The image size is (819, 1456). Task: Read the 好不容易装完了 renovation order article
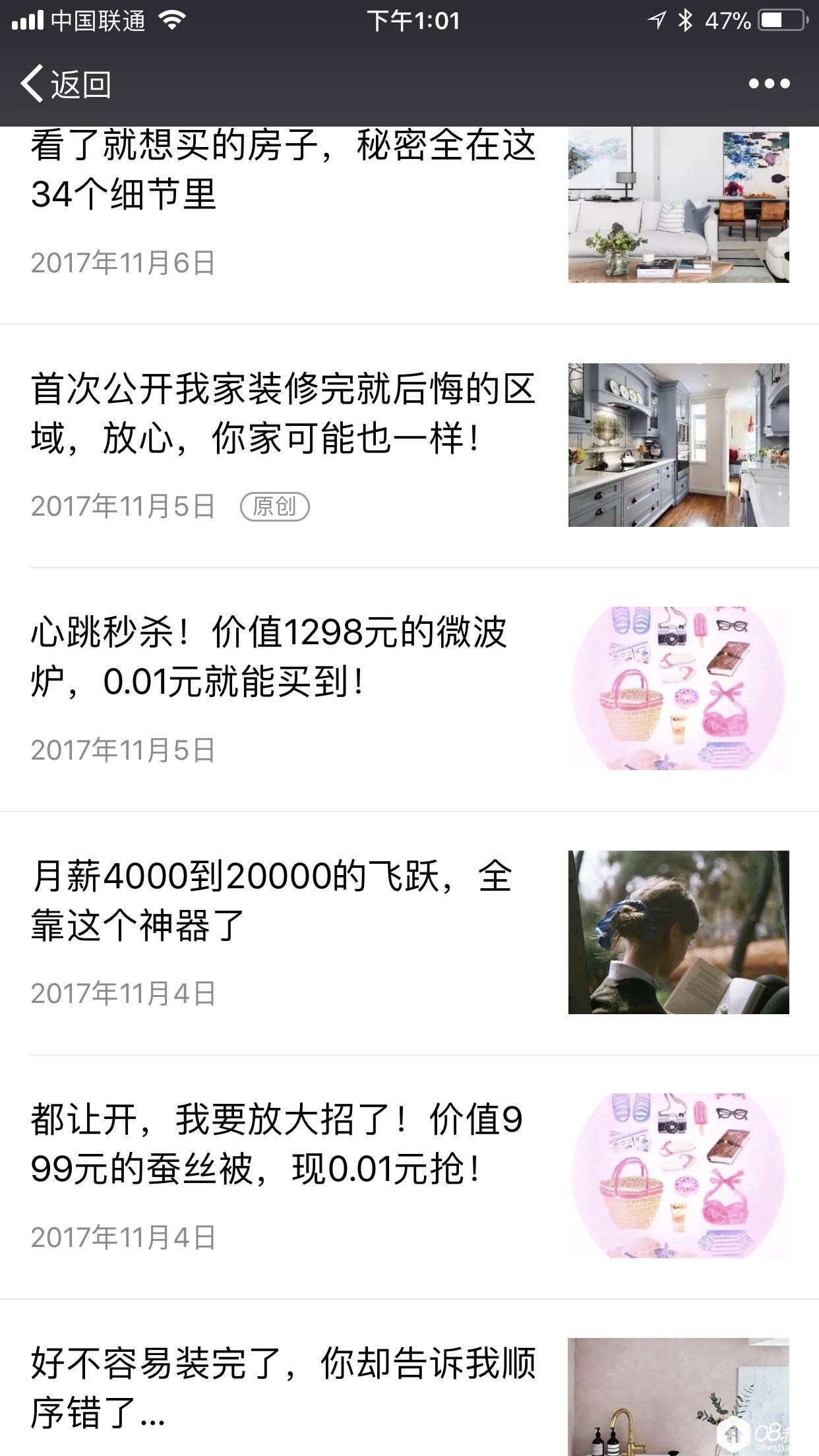pyautogui.click(x=284, y=1388)
